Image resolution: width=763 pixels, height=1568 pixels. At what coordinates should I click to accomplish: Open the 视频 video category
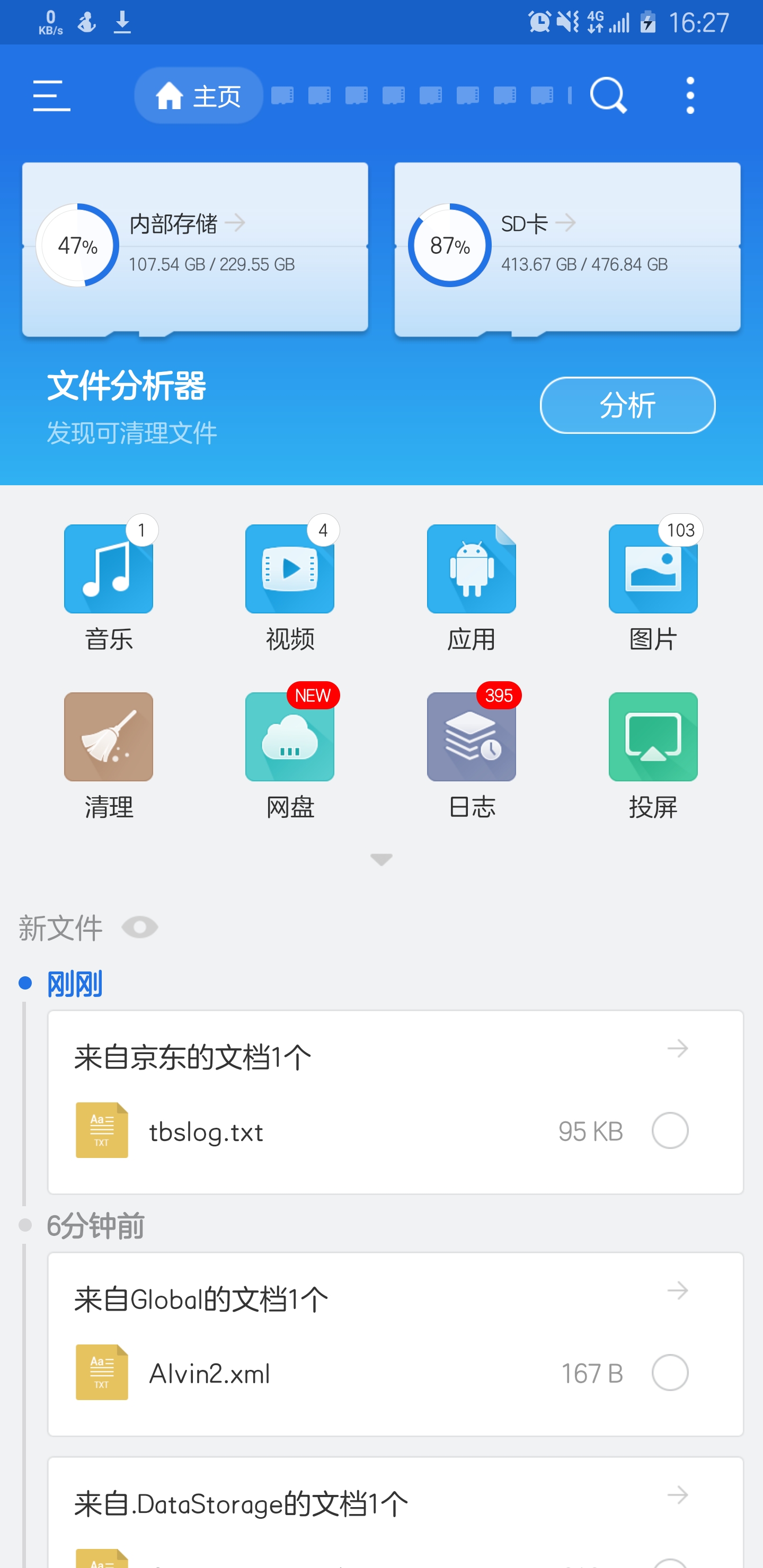(x=290, y=586)
